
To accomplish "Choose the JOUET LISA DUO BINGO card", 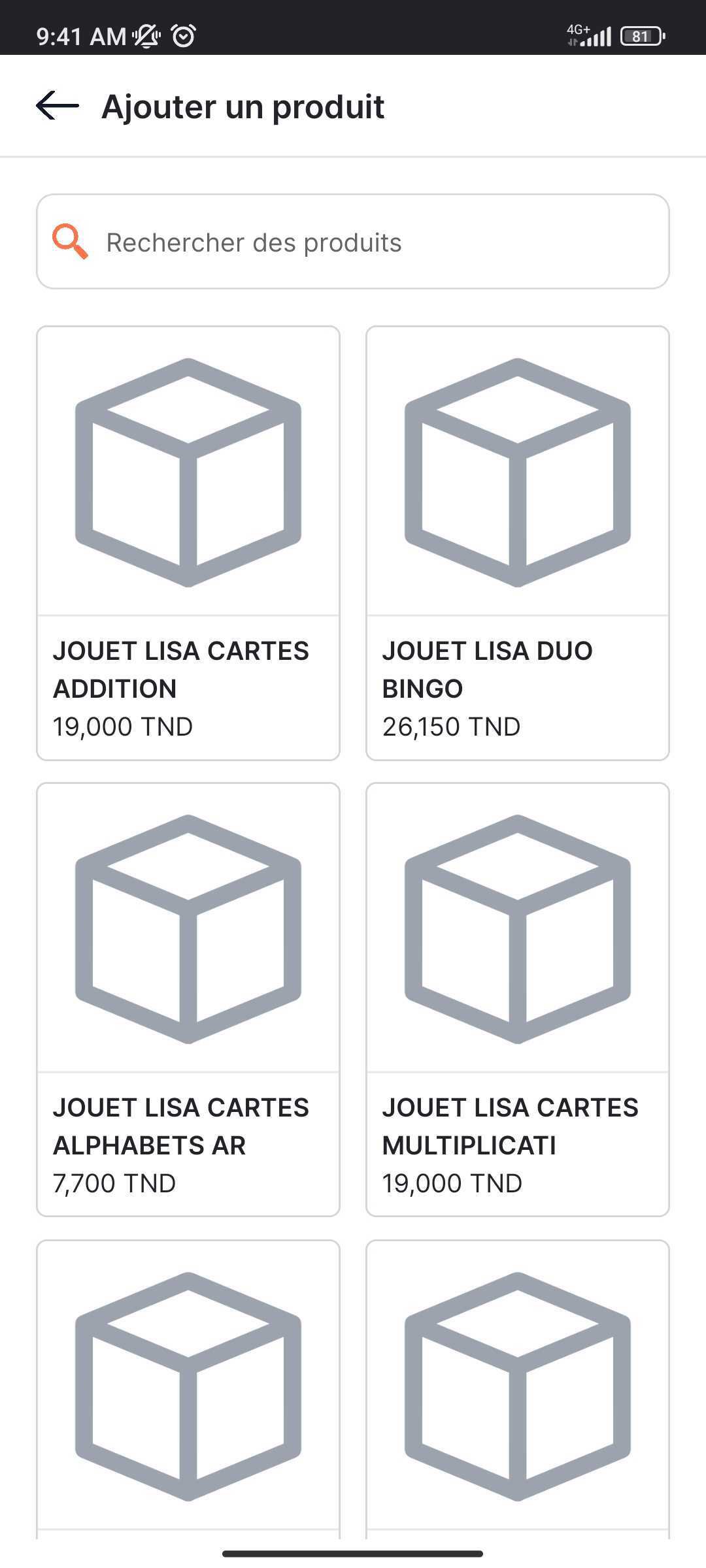I will click(x=518, y=543).
